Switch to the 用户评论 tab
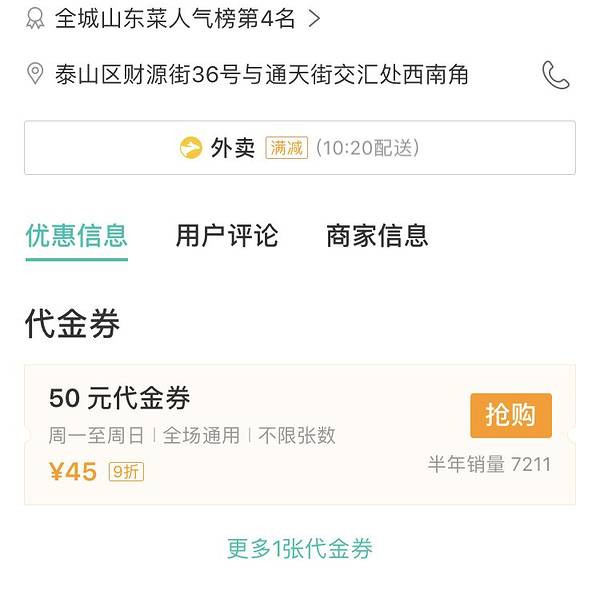The image size is (600, 600). pyautogui.click(x=227, y=236)
